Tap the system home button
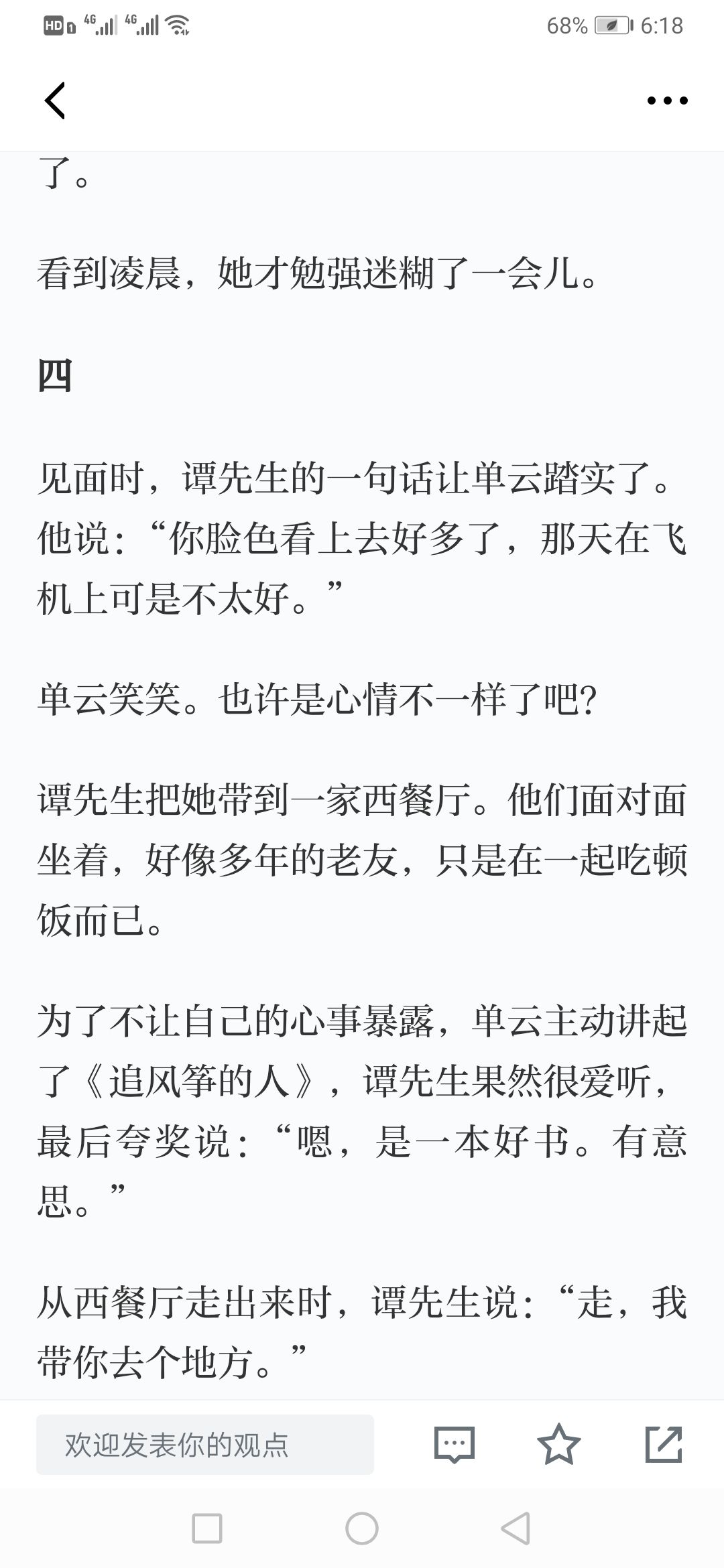 point(362,1528)
